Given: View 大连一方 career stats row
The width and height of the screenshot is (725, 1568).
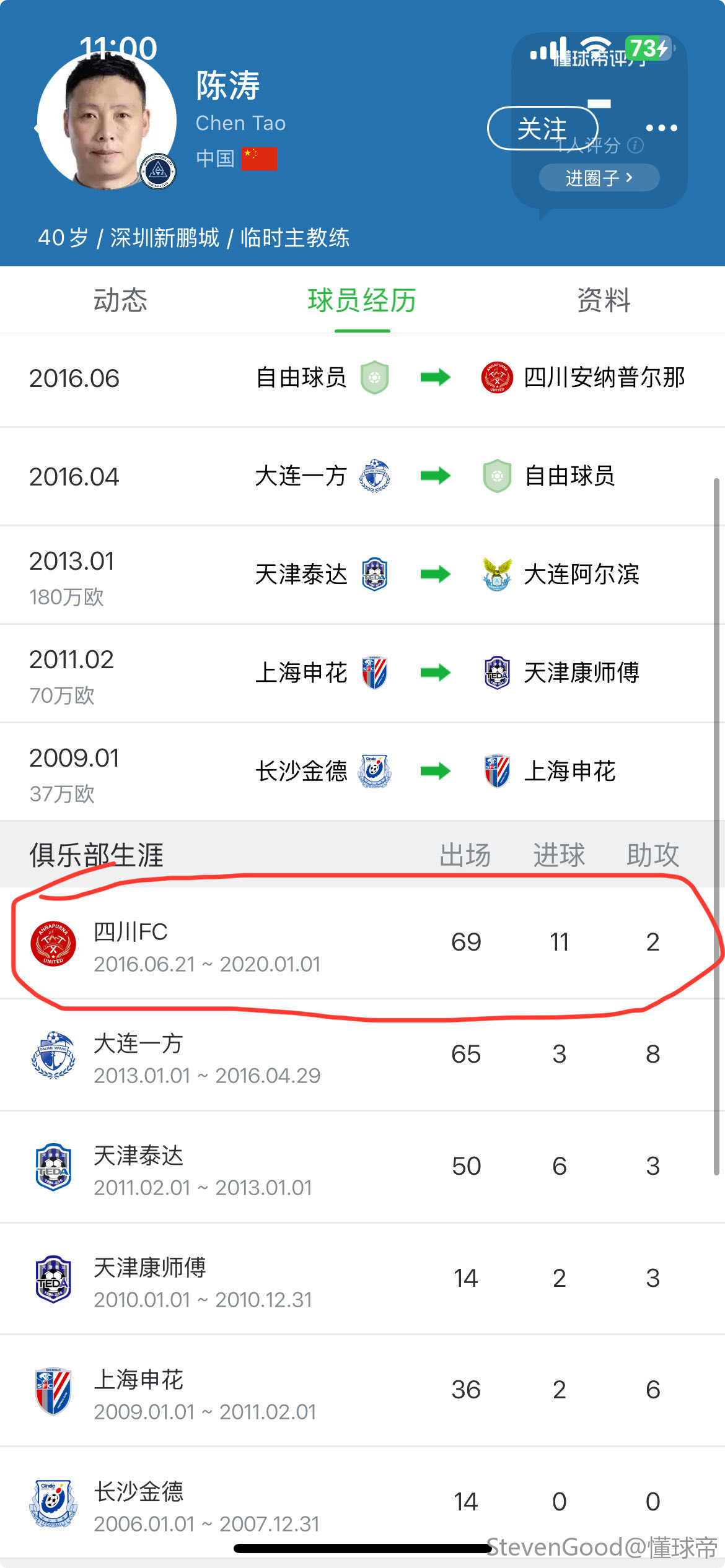Looking at the screenshot, I should [362, 1055].
